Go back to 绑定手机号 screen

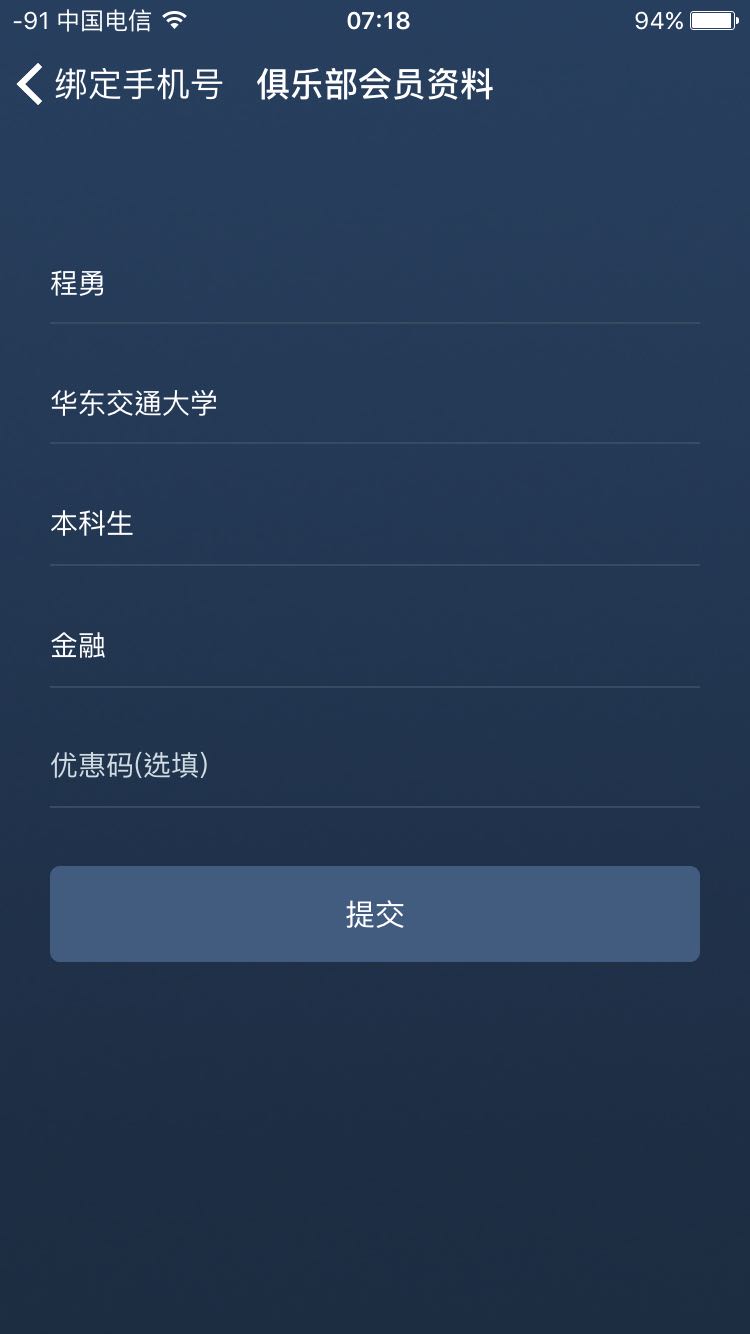pyautogui.click(x=118, y=85)
